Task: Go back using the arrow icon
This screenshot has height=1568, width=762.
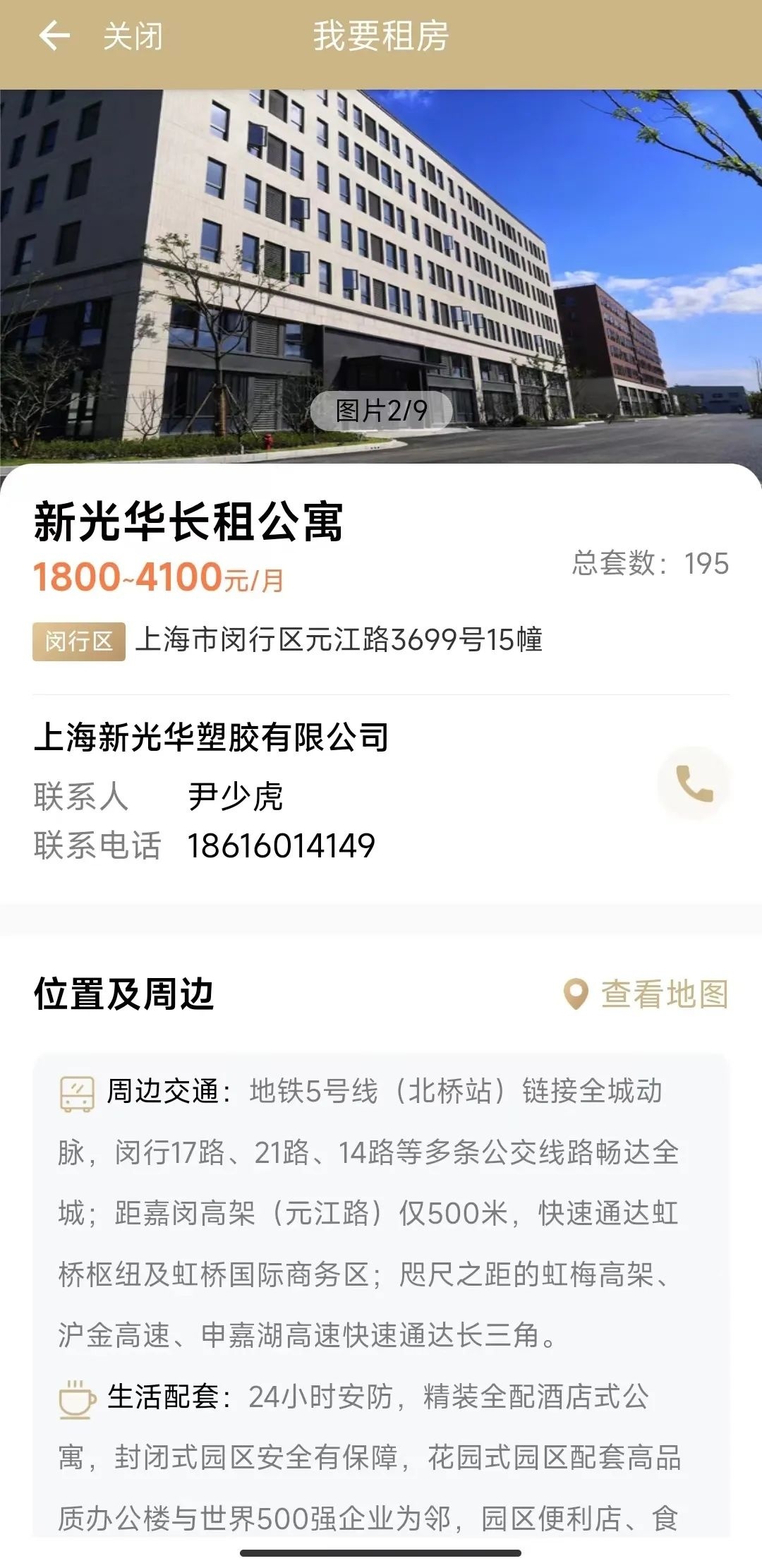Action: point(54,35)
